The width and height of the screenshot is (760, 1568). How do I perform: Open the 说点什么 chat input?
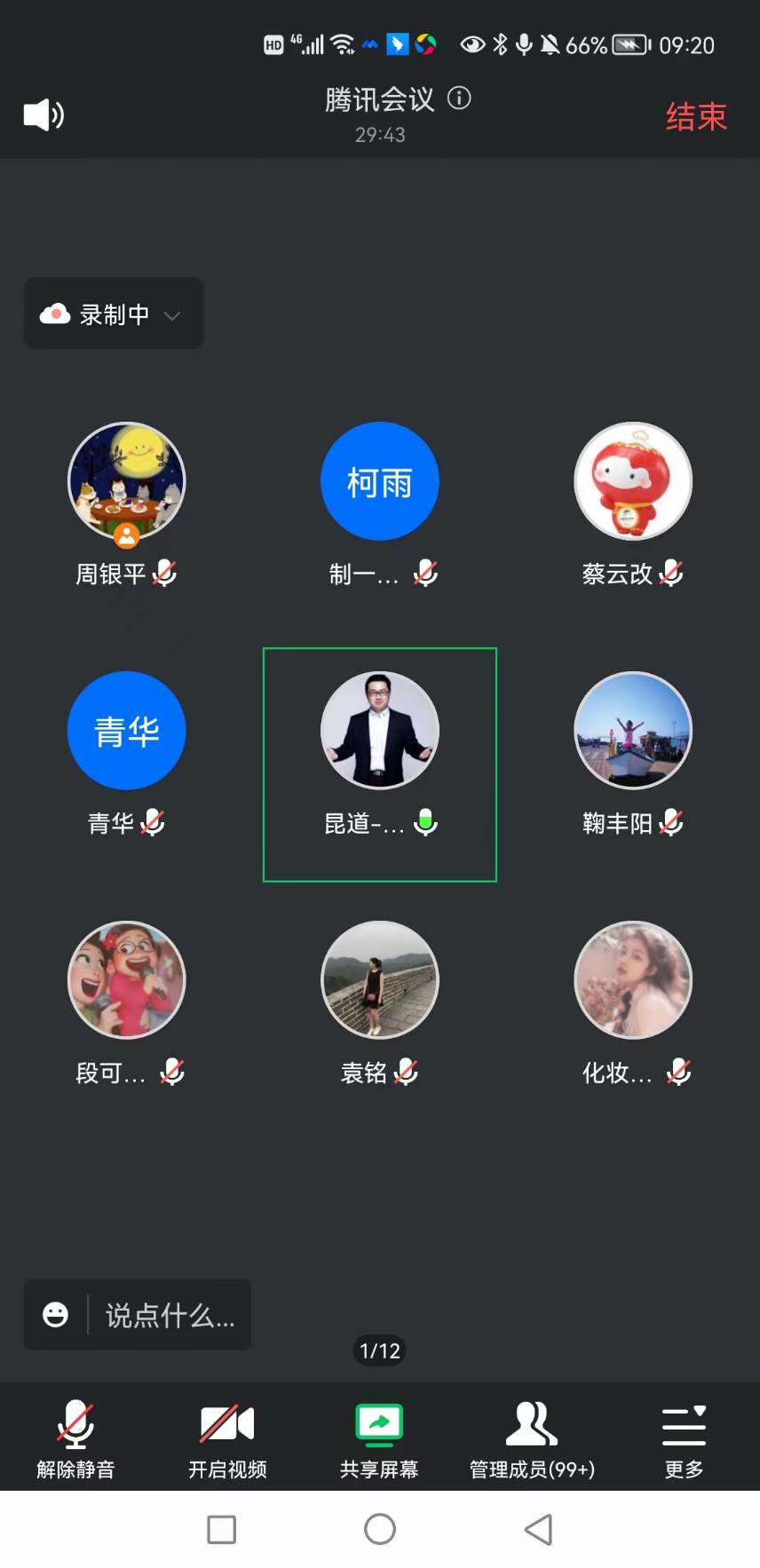point(170,1315)
